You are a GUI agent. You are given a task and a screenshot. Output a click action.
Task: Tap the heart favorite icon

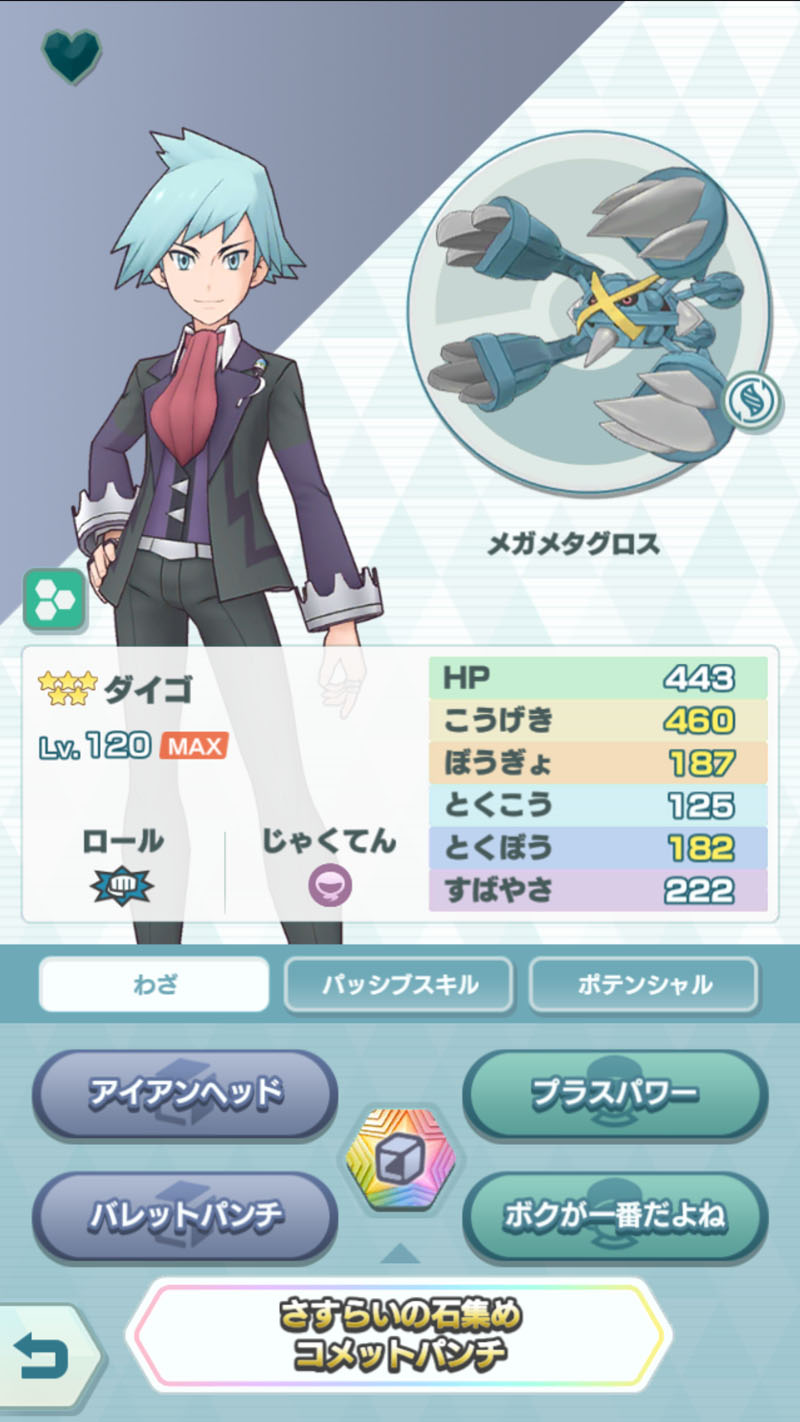click(71, 56)
